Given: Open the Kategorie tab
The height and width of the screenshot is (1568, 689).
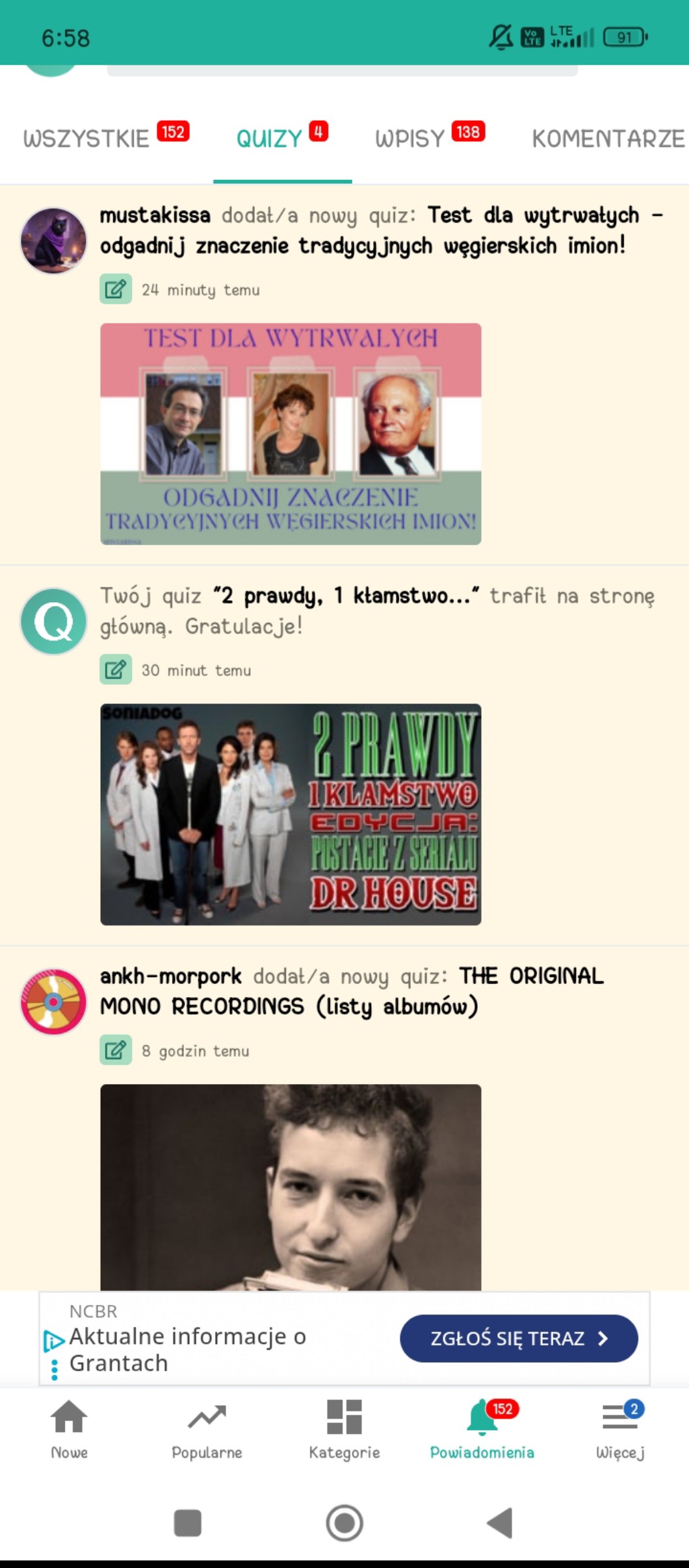Looking at the screenshot, I should click(x=344, y=1429).
